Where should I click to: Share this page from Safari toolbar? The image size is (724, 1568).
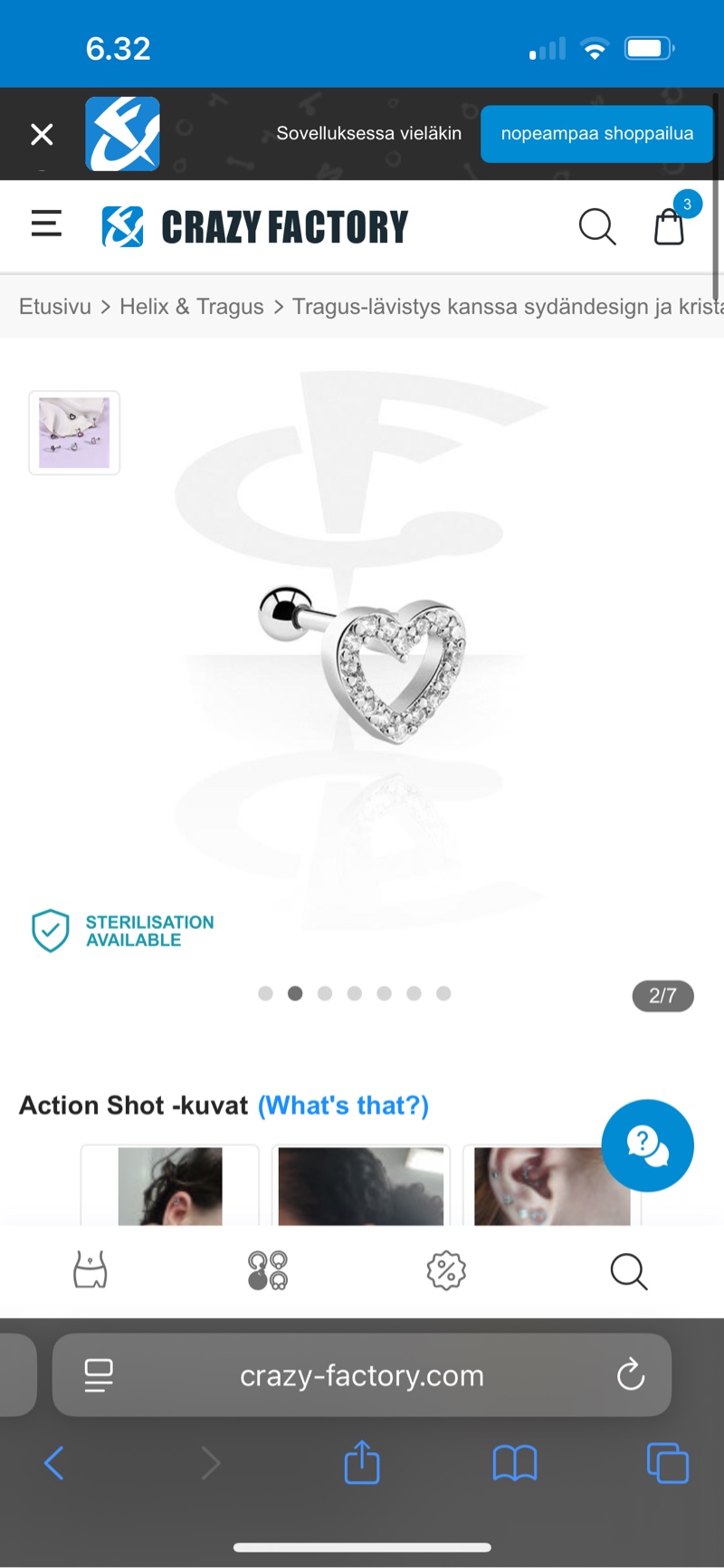point(362,1463)
